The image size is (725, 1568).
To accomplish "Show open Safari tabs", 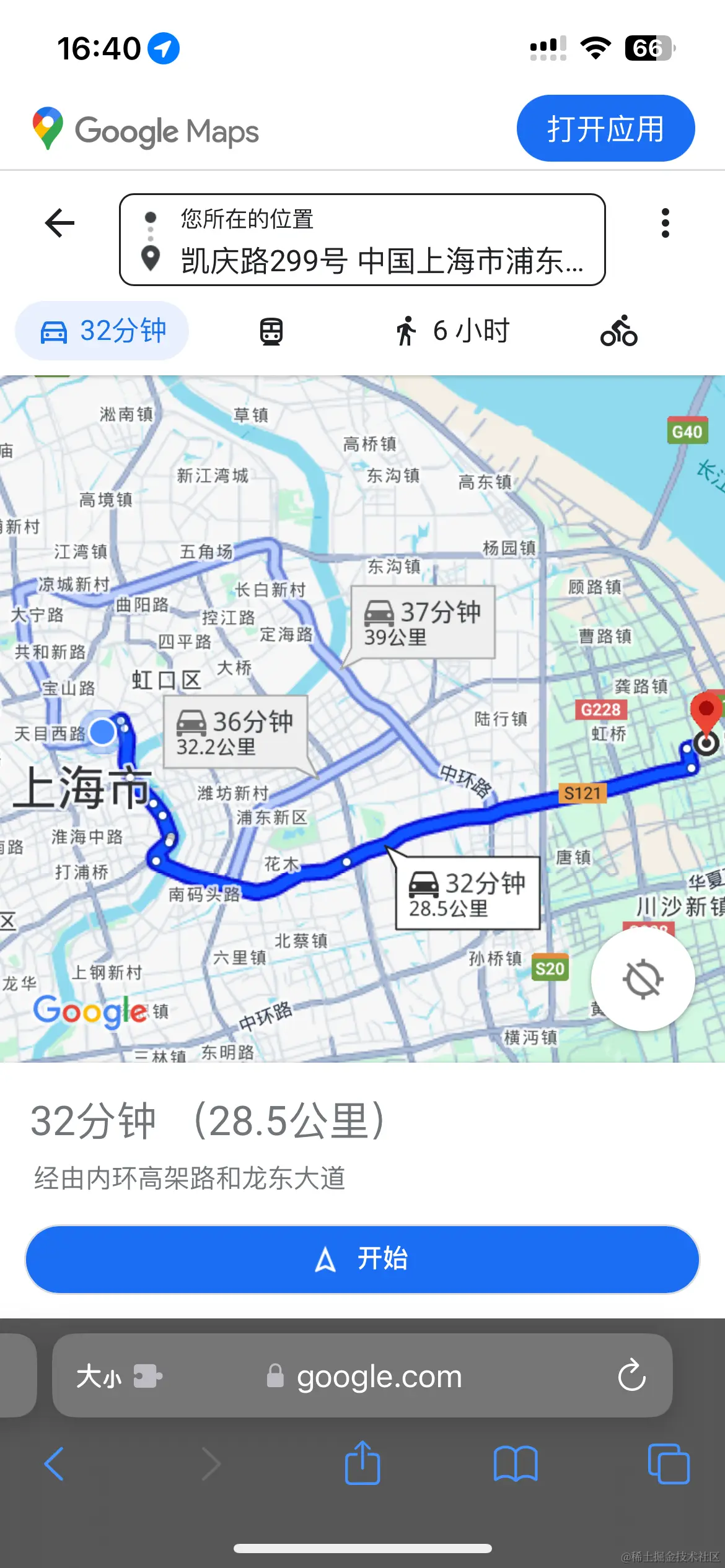I will click(x=668, y=1464).
